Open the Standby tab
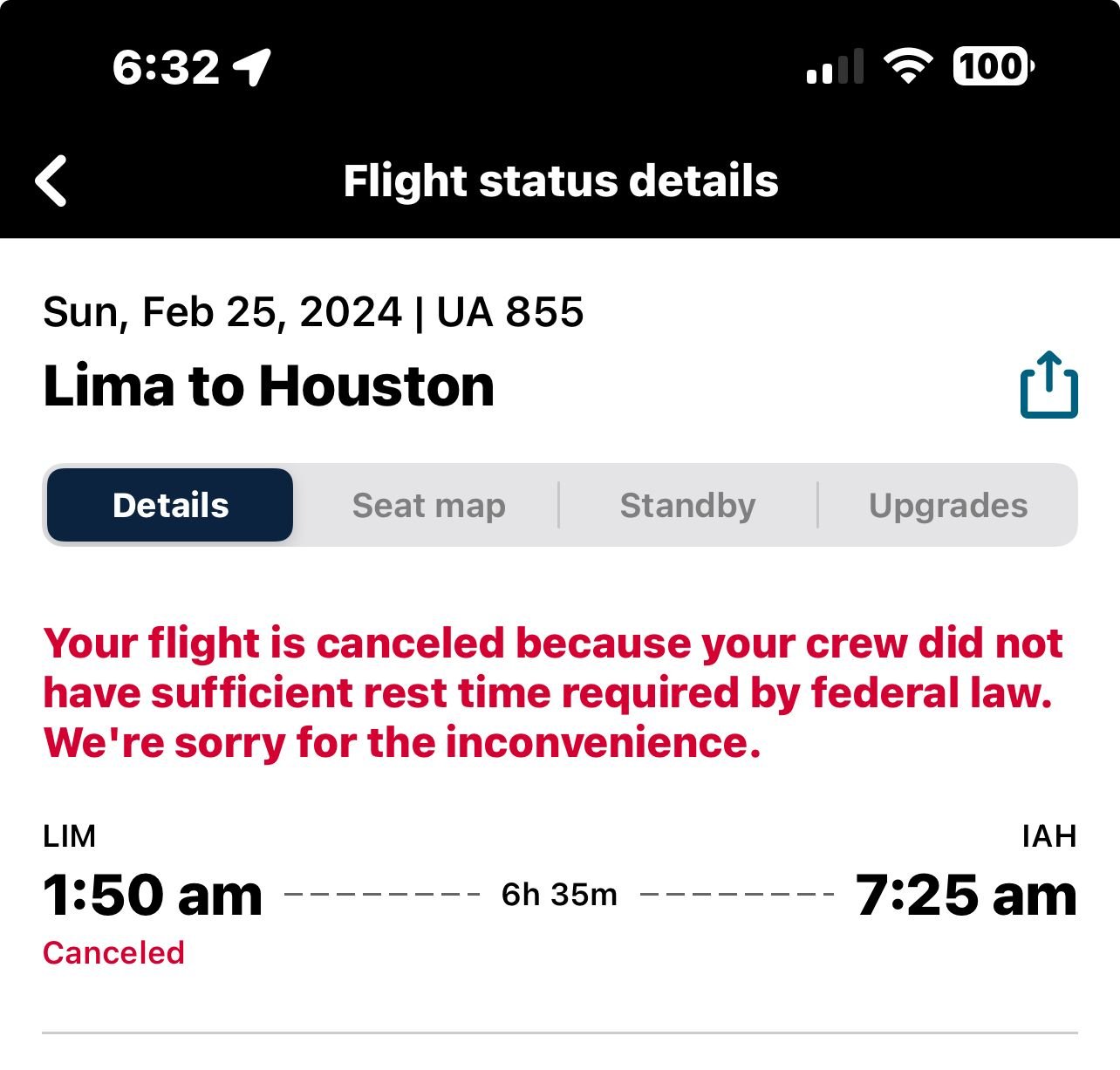This screenshot has width=1120, height=1070. pos(687,505)
